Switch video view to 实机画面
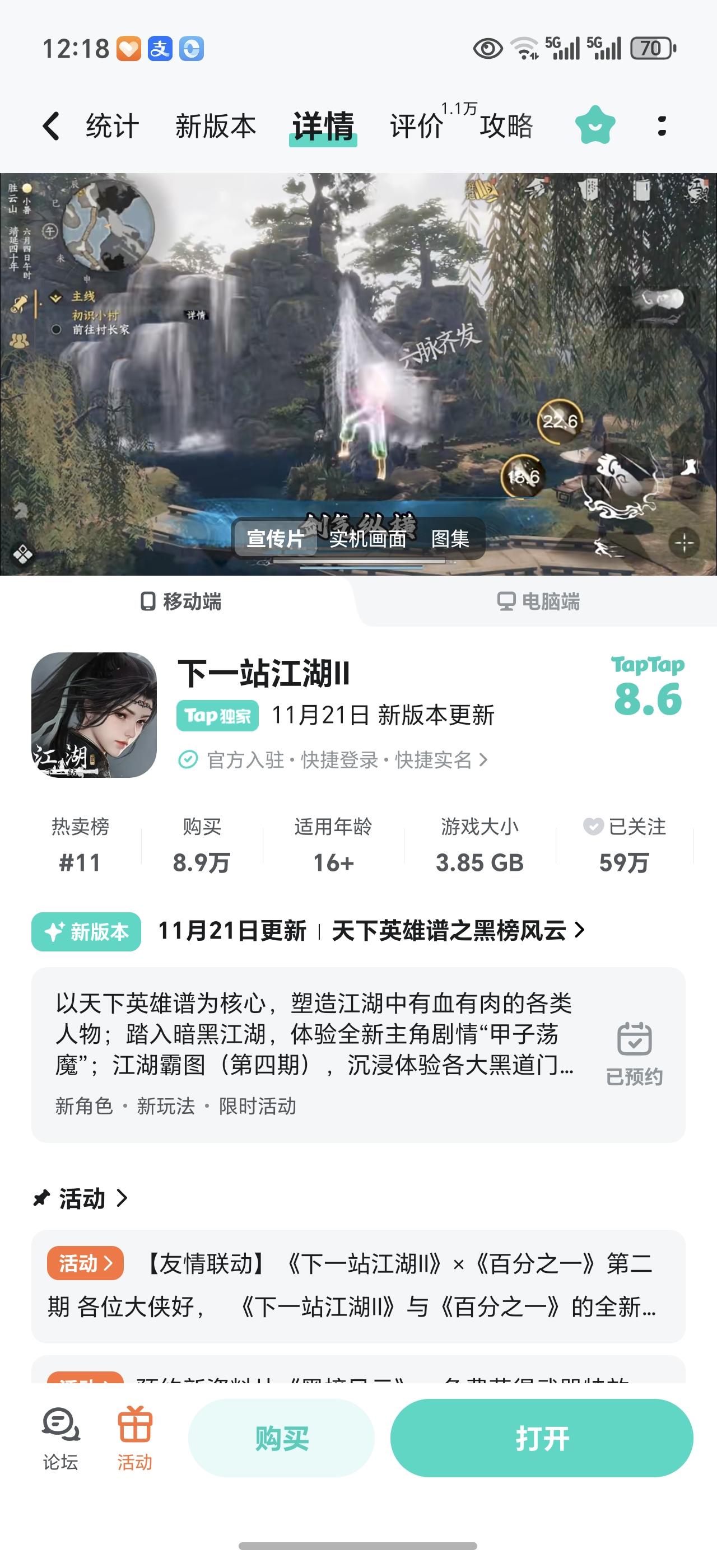 tap(367, 539)
